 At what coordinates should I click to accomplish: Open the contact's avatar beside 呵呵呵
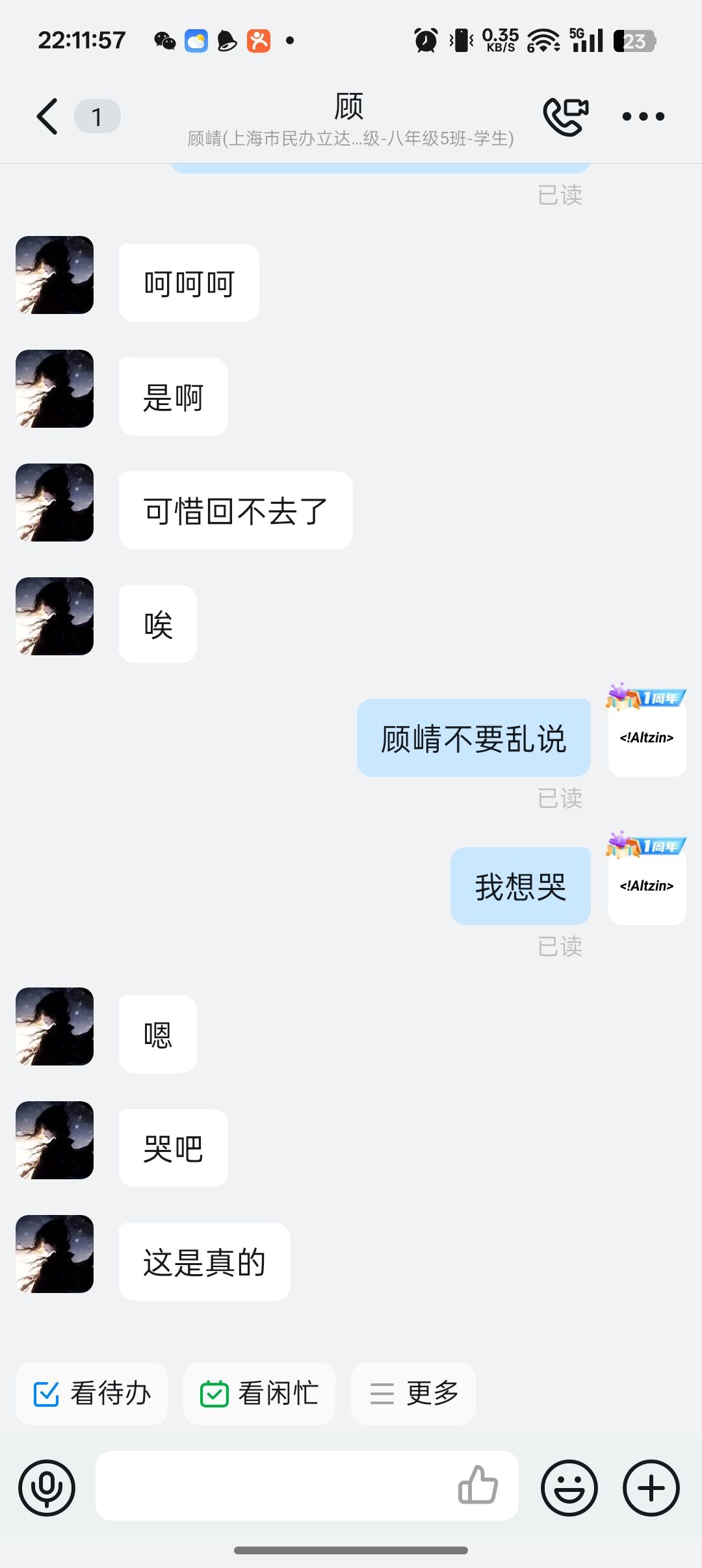coord(55,275)
